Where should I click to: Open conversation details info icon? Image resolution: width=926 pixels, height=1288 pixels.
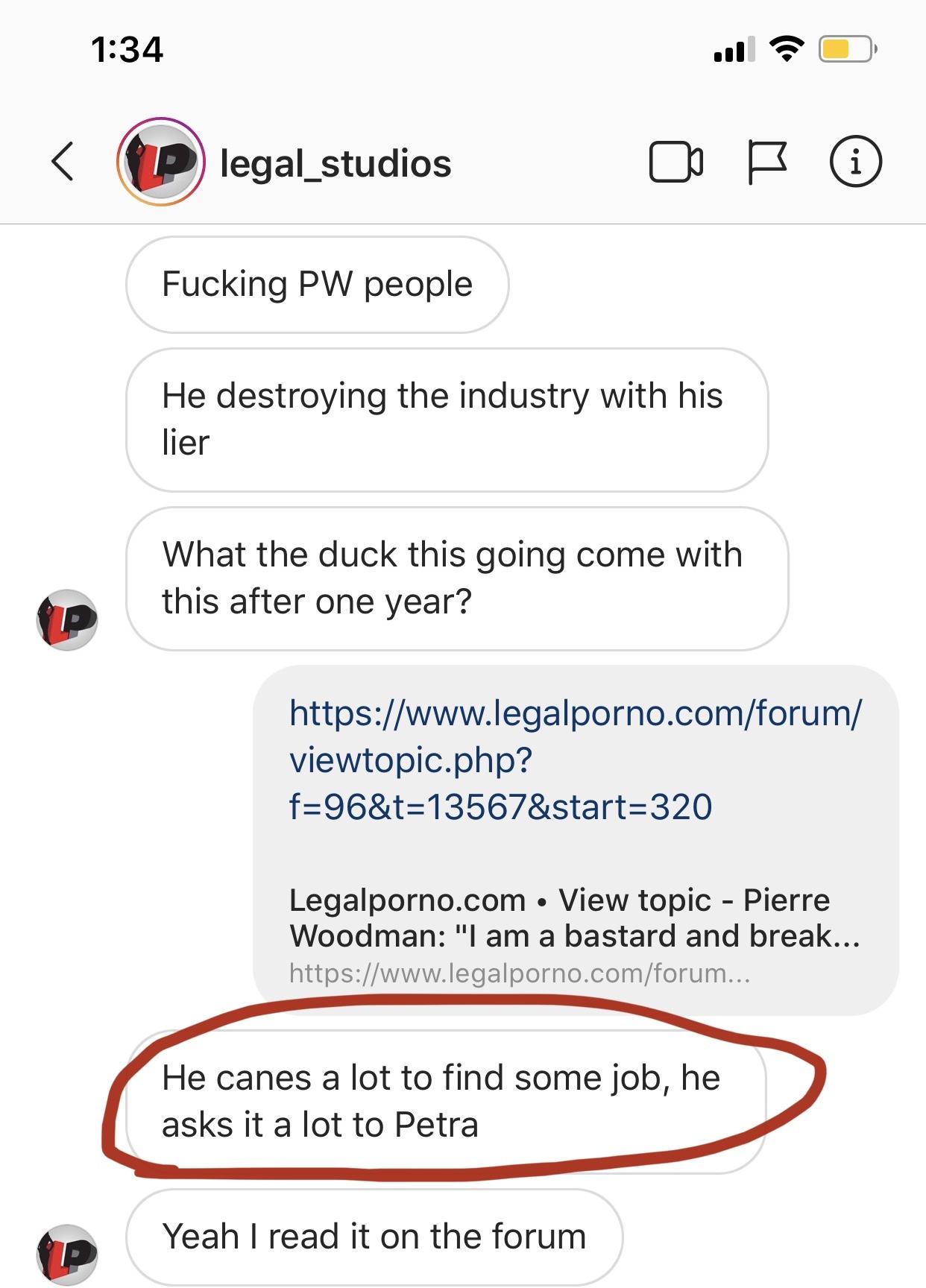(855, 162)
